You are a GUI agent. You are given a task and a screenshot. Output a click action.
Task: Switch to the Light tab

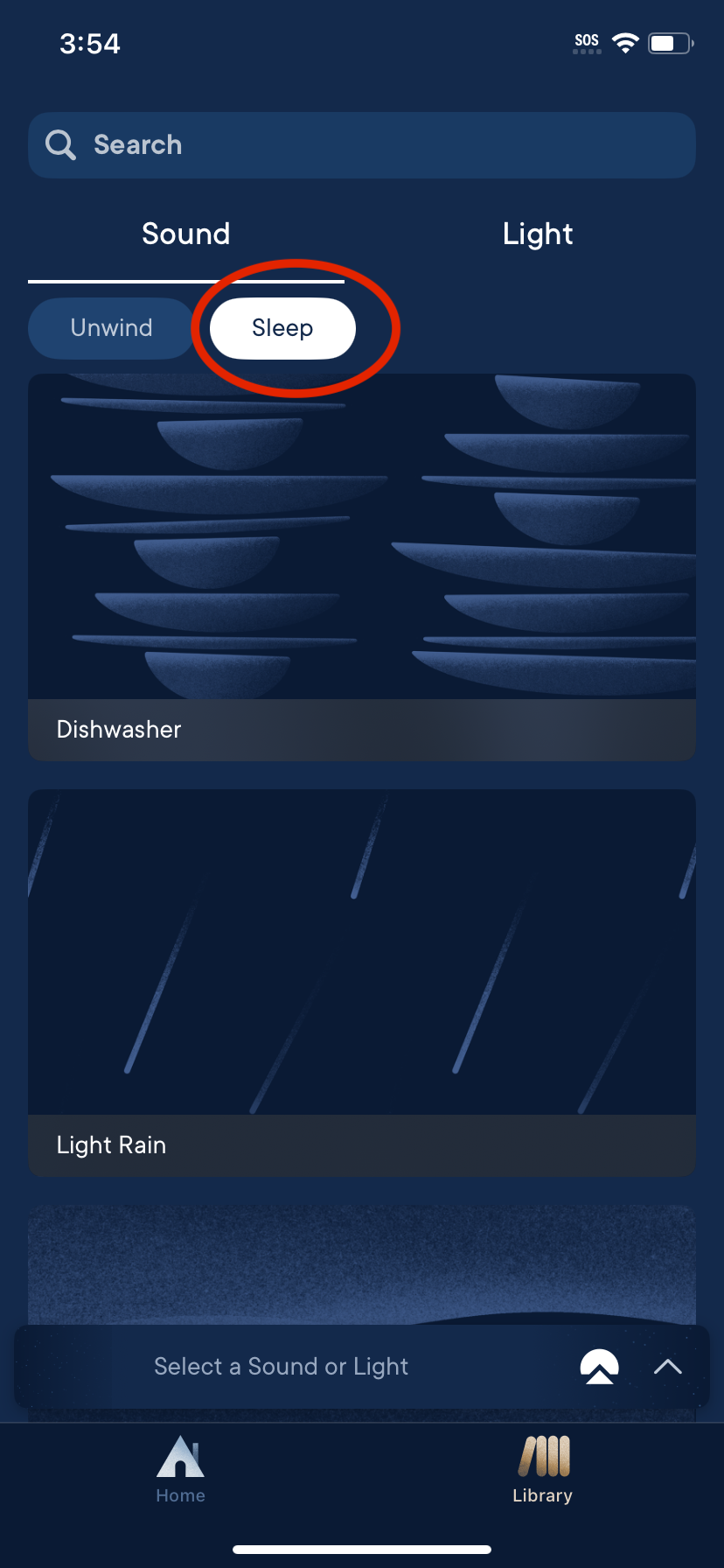point(538,234)
